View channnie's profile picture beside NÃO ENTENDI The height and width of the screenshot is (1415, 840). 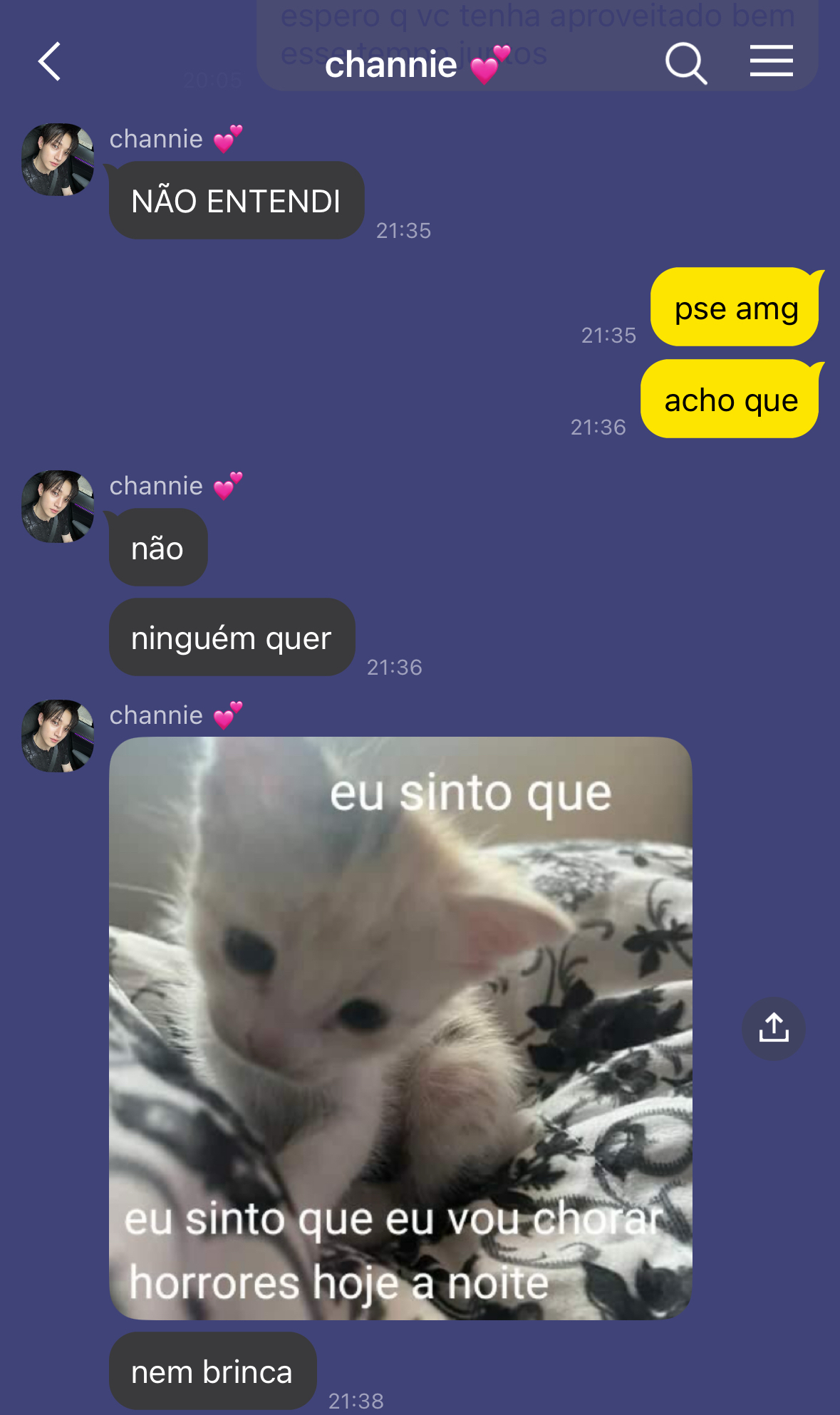tap(58, 160)
